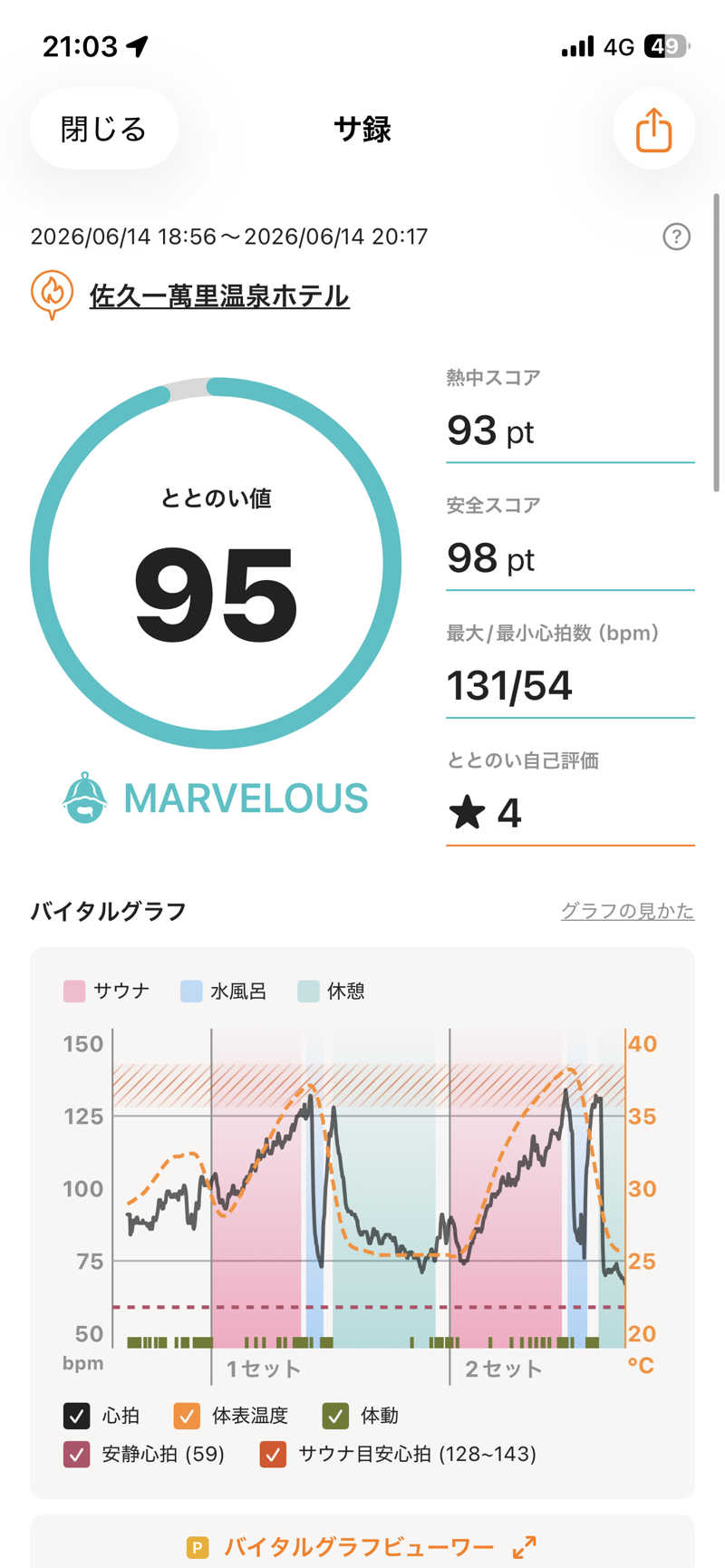Toggle the 体動 body movement checkbox
Image resolution: width=725 pixels, height=1568 pixels.
pos(335,1416)
